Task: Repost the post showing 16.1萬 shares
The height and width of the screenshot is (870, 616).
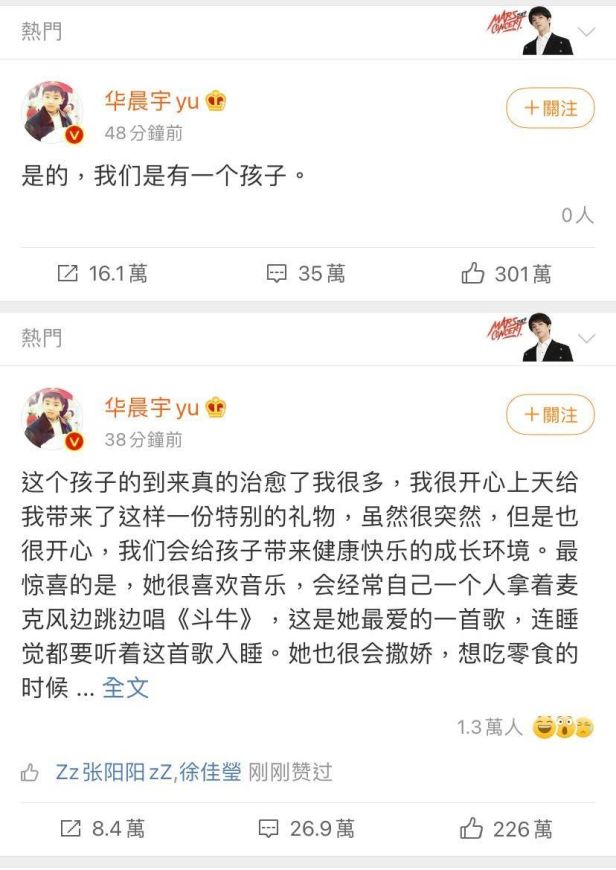Action: tap(103, 274)
